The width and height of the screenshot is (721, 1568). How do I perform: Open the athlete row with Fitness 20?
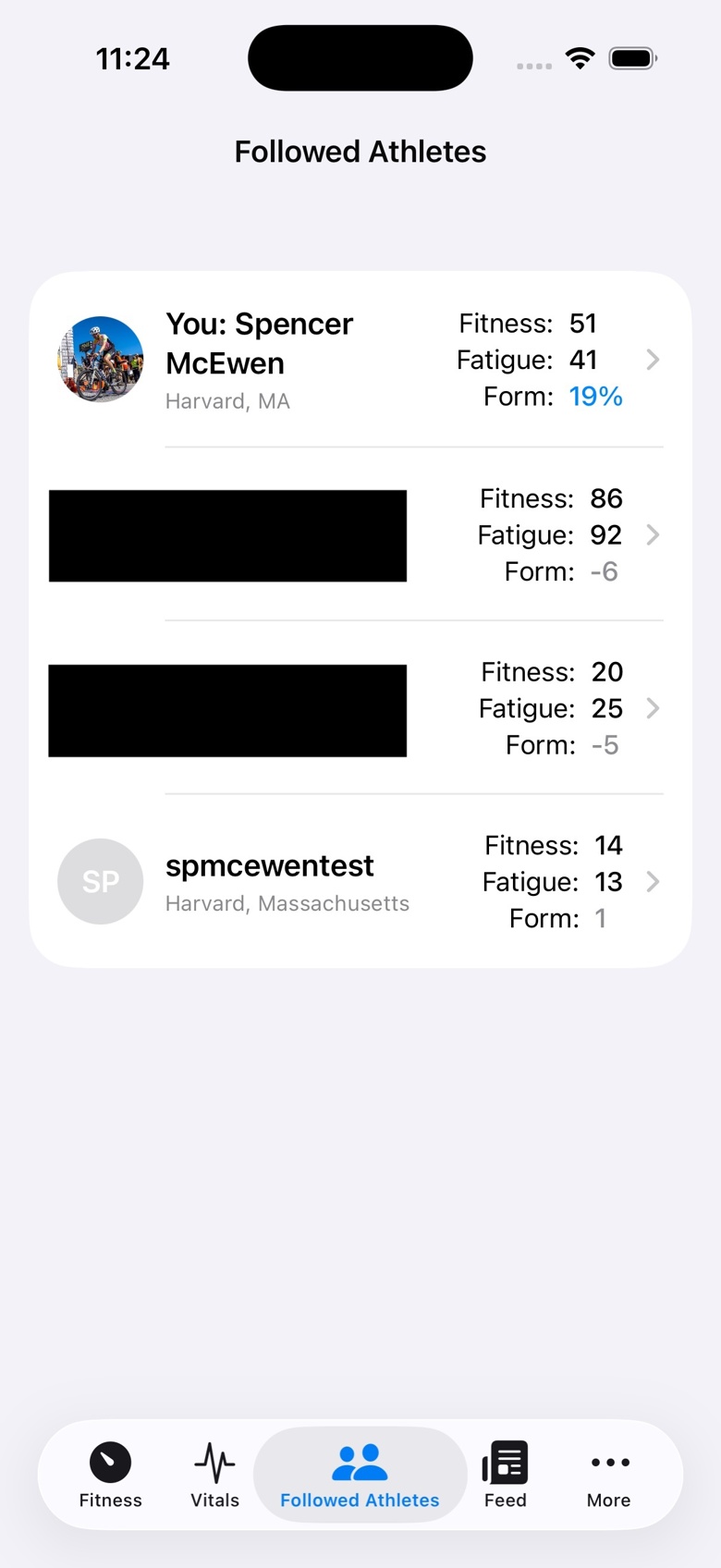360,708
